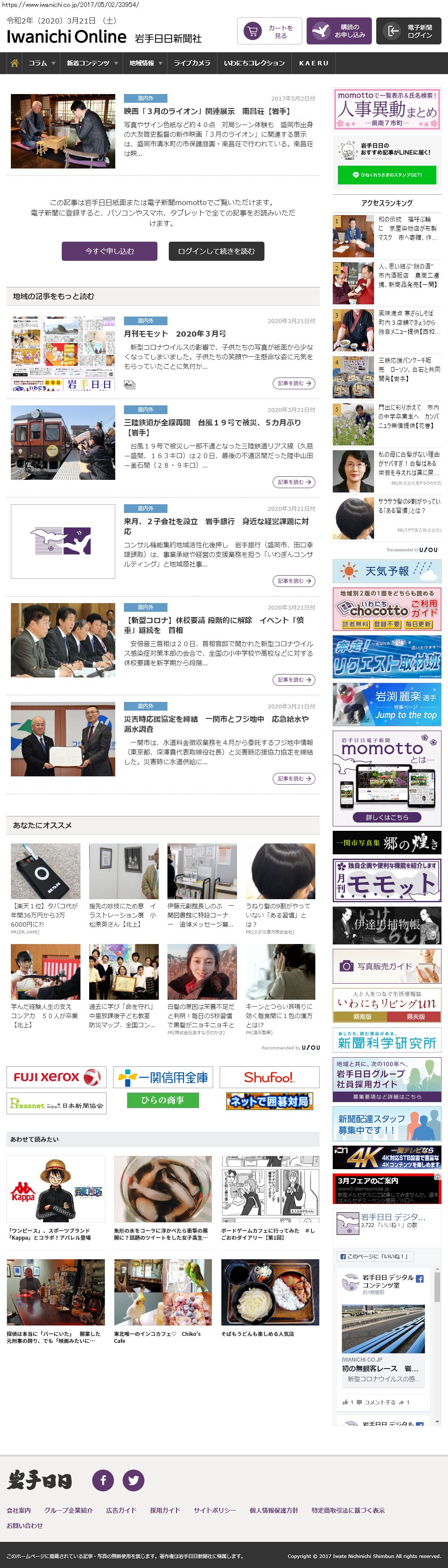Expand the 新着コンテンツ menu
Screen dimensions: 448x1568
[x=92, y=63]
